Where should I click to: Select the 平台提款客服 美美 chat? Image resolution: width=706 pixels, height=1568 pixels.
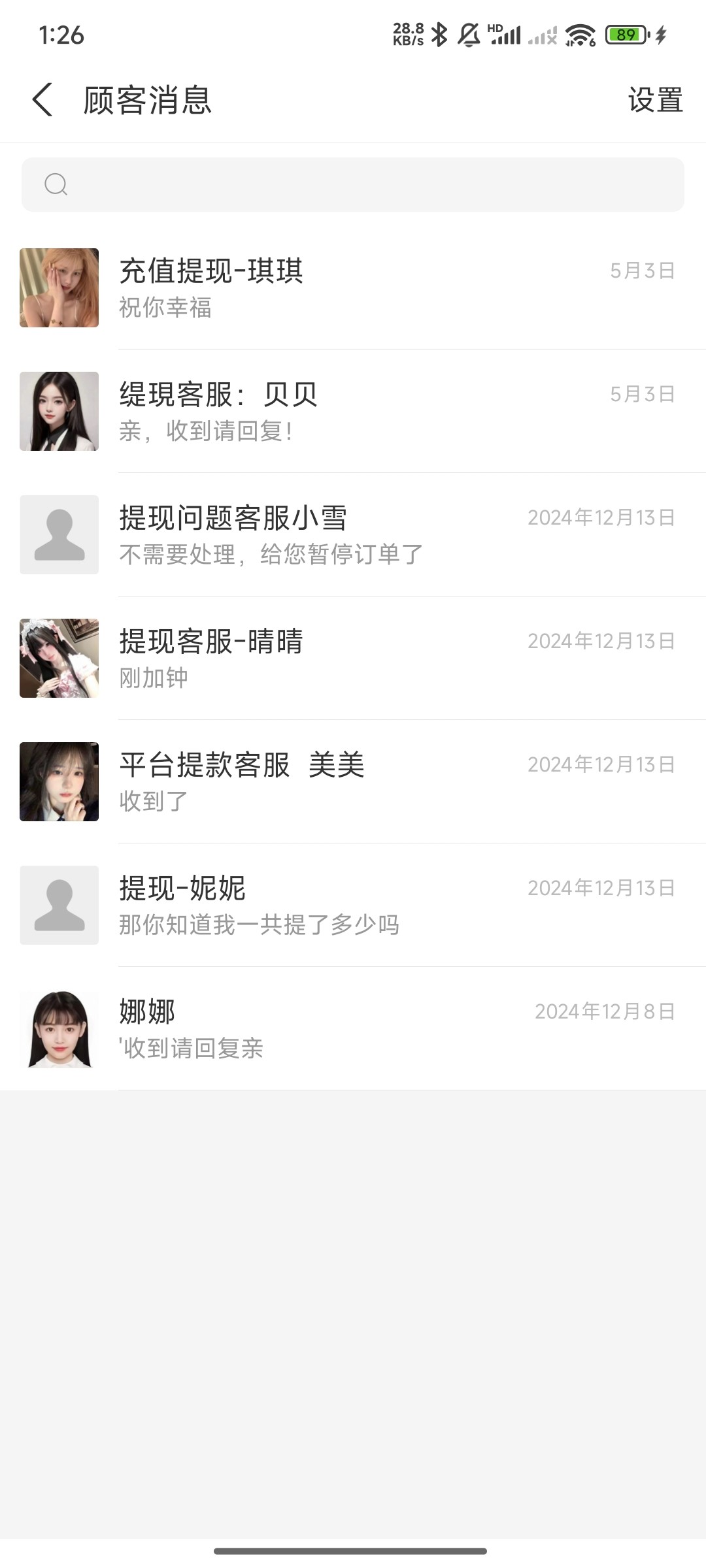click(x=353, y=782)
